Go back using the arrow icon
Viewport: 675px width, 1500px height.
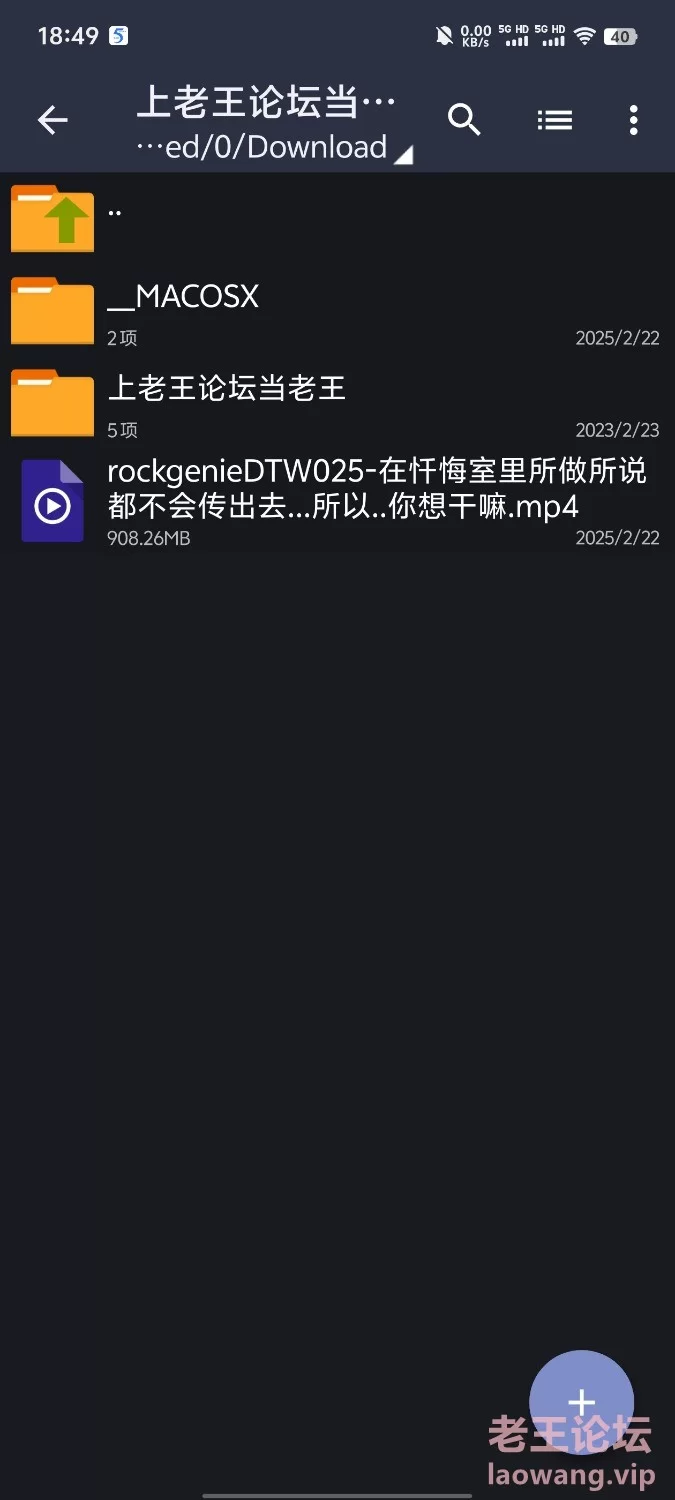(x=52, y=121)
